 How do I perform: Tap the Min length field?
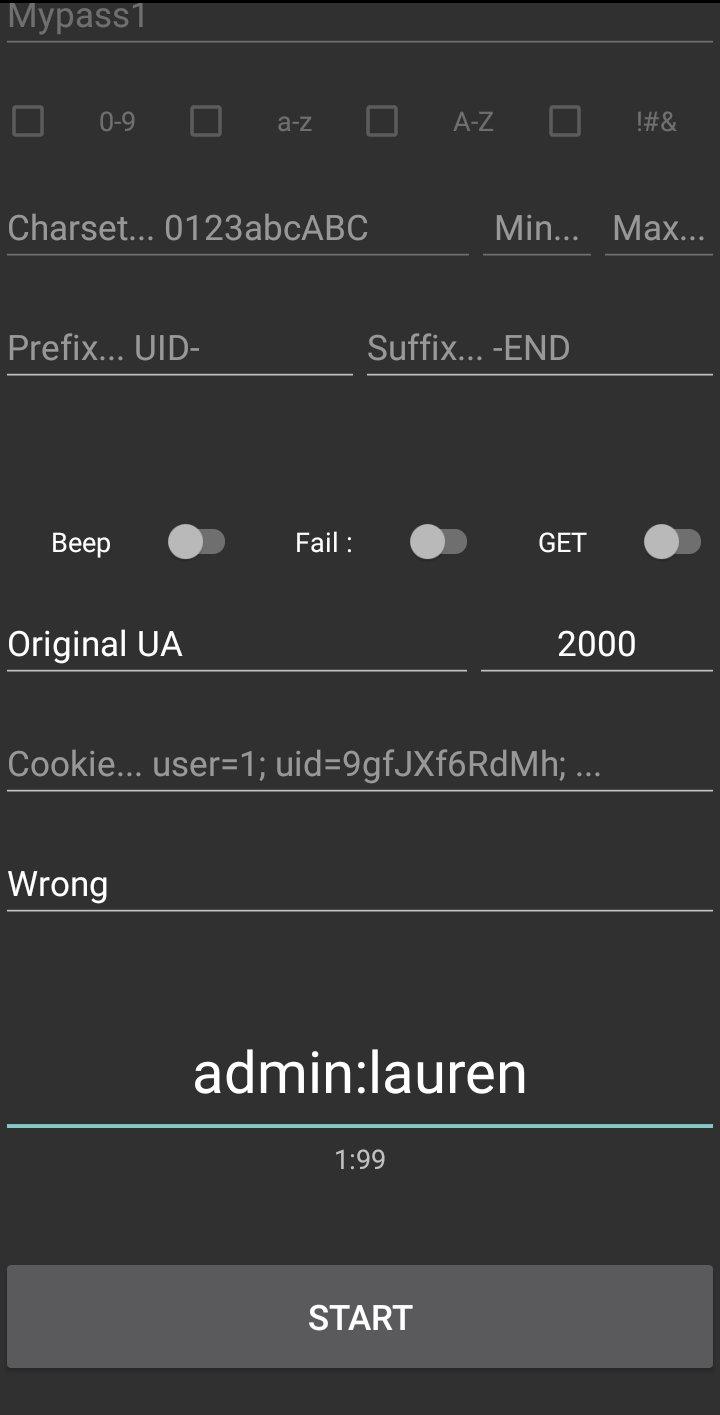coord(537,229)
